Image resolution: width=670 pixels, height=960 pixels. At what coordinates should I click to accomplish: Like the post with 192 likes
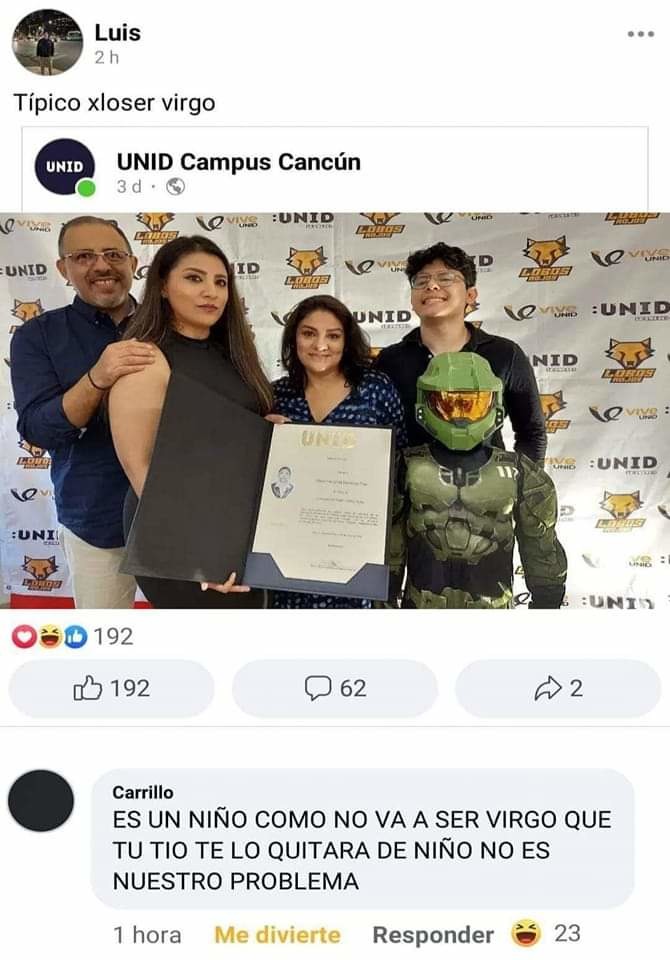[x=111, y=688]
